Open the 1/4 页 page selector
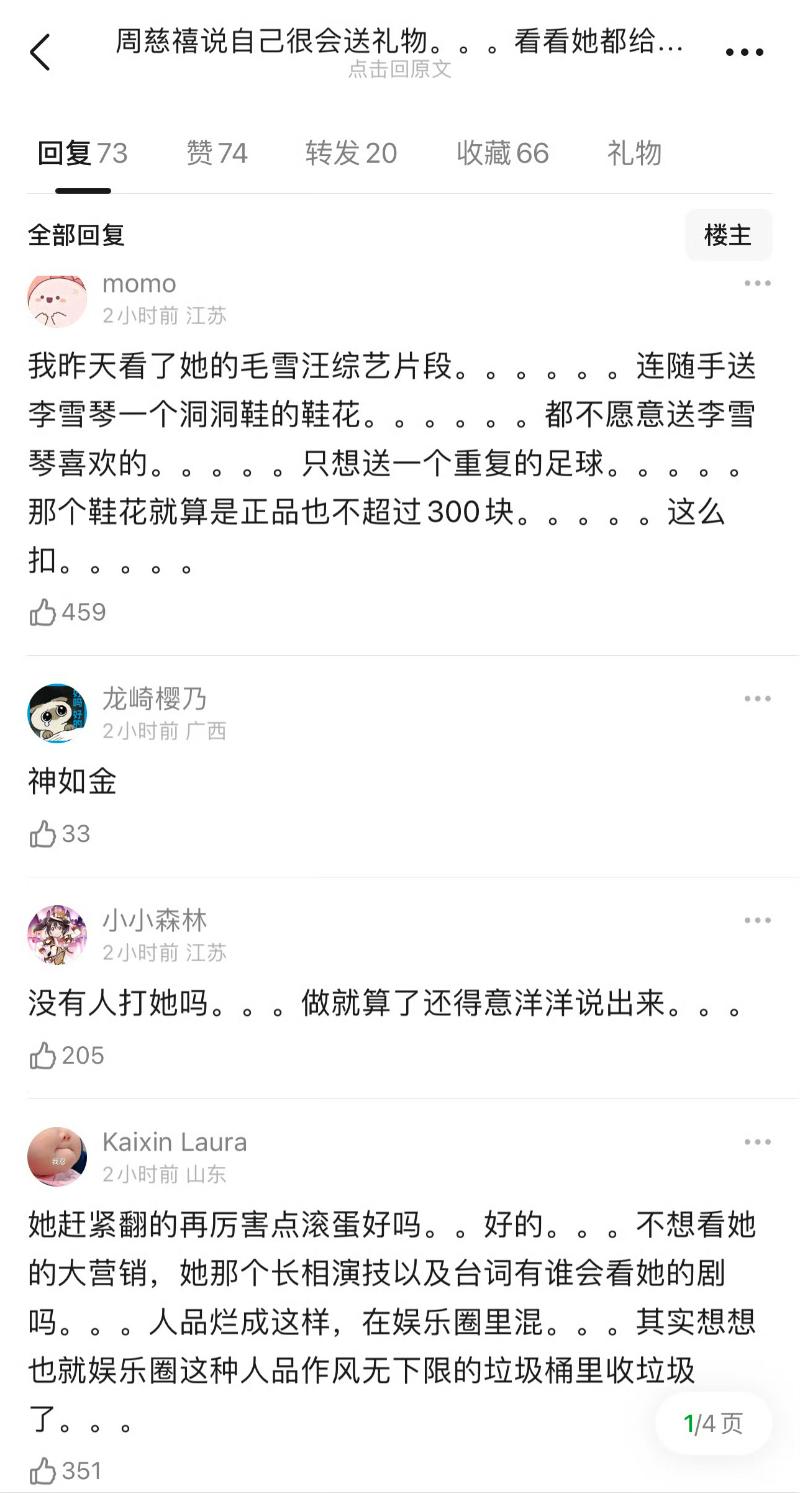This screenshot has width=800, height=1494. coord(713,1423)
